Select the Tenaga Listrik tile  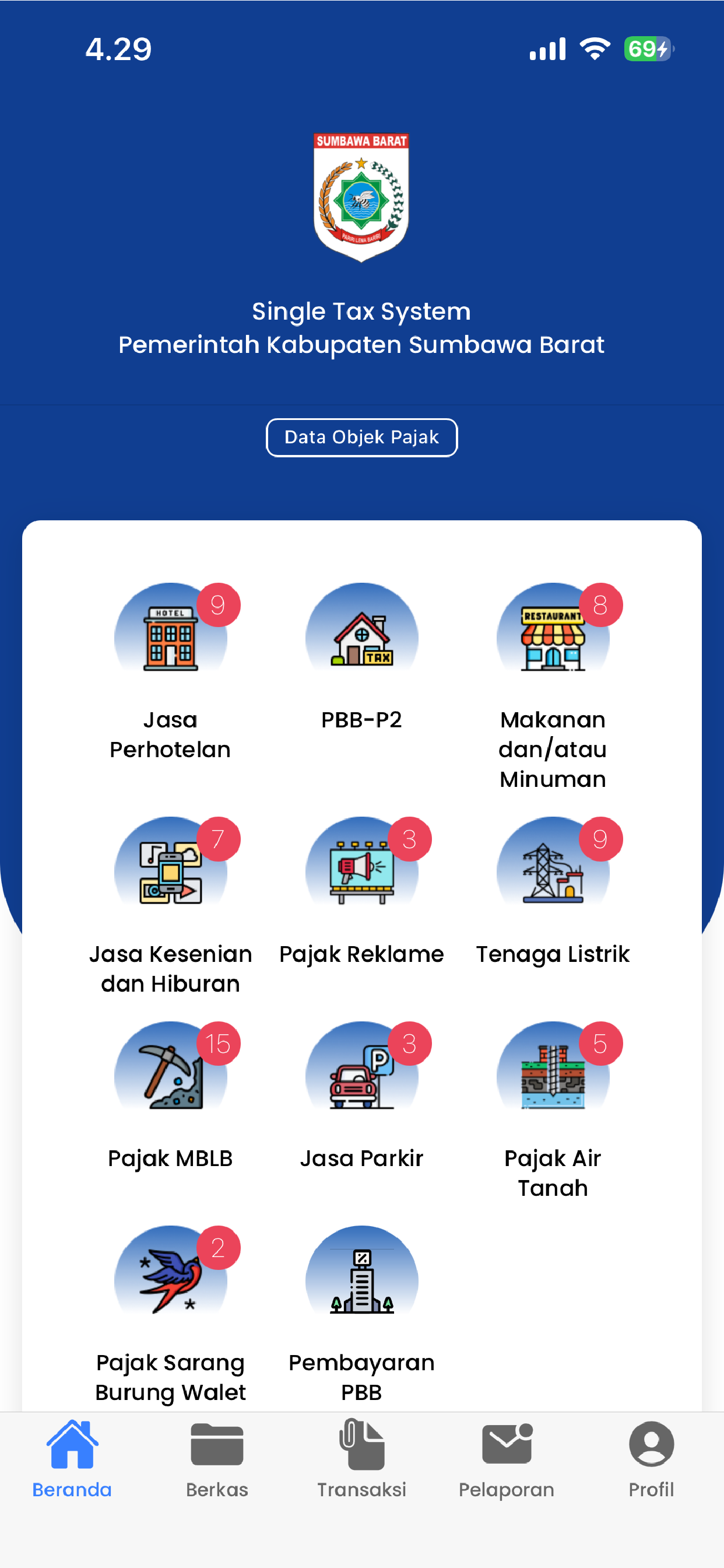click(x=553, y=892)
